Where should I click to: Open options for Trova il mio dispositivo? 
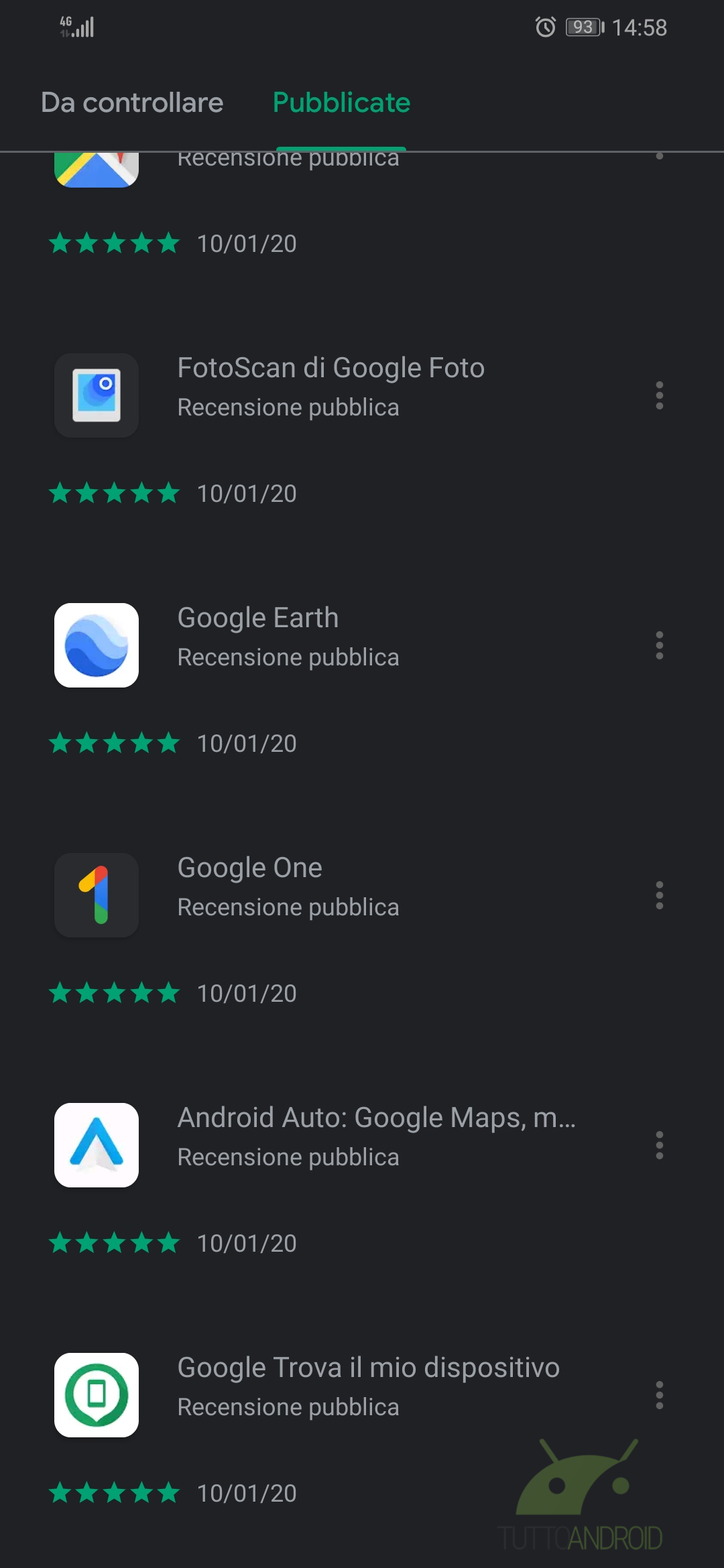pyautogui.click(x=660, y=1395)
